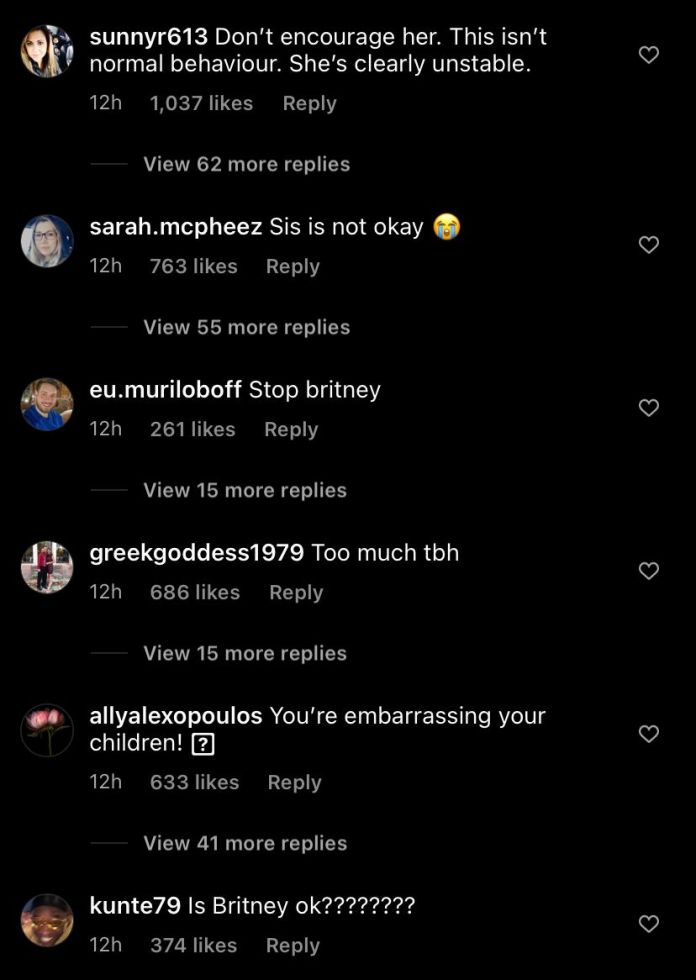This screenshot has height=980, width=696.
Task: Expand View 62 more replies
Action: coord(247,164)
